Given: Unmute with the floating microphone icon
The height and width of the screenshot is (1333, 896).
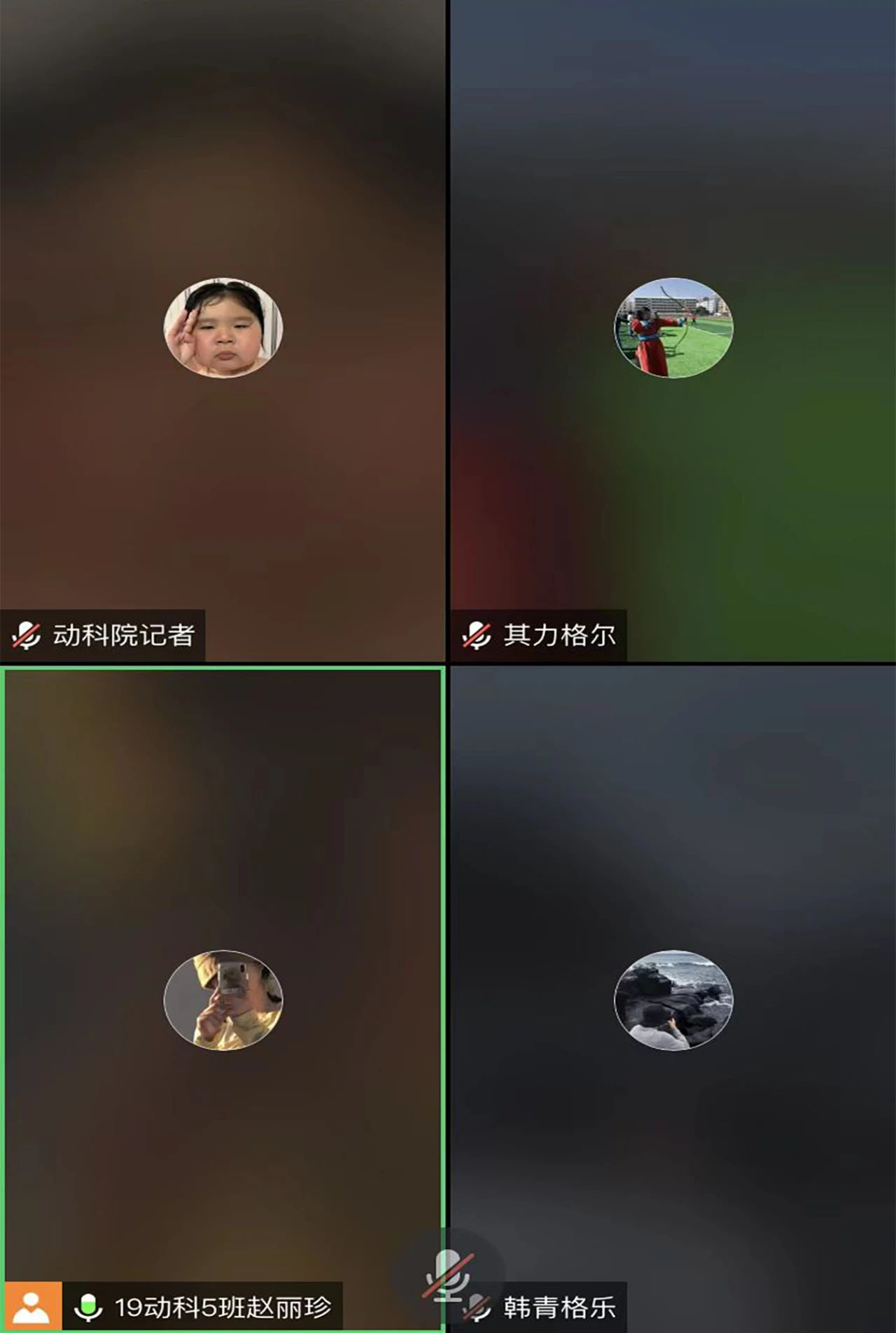Looking at the screenshot, I should (x=448, y=1276).
